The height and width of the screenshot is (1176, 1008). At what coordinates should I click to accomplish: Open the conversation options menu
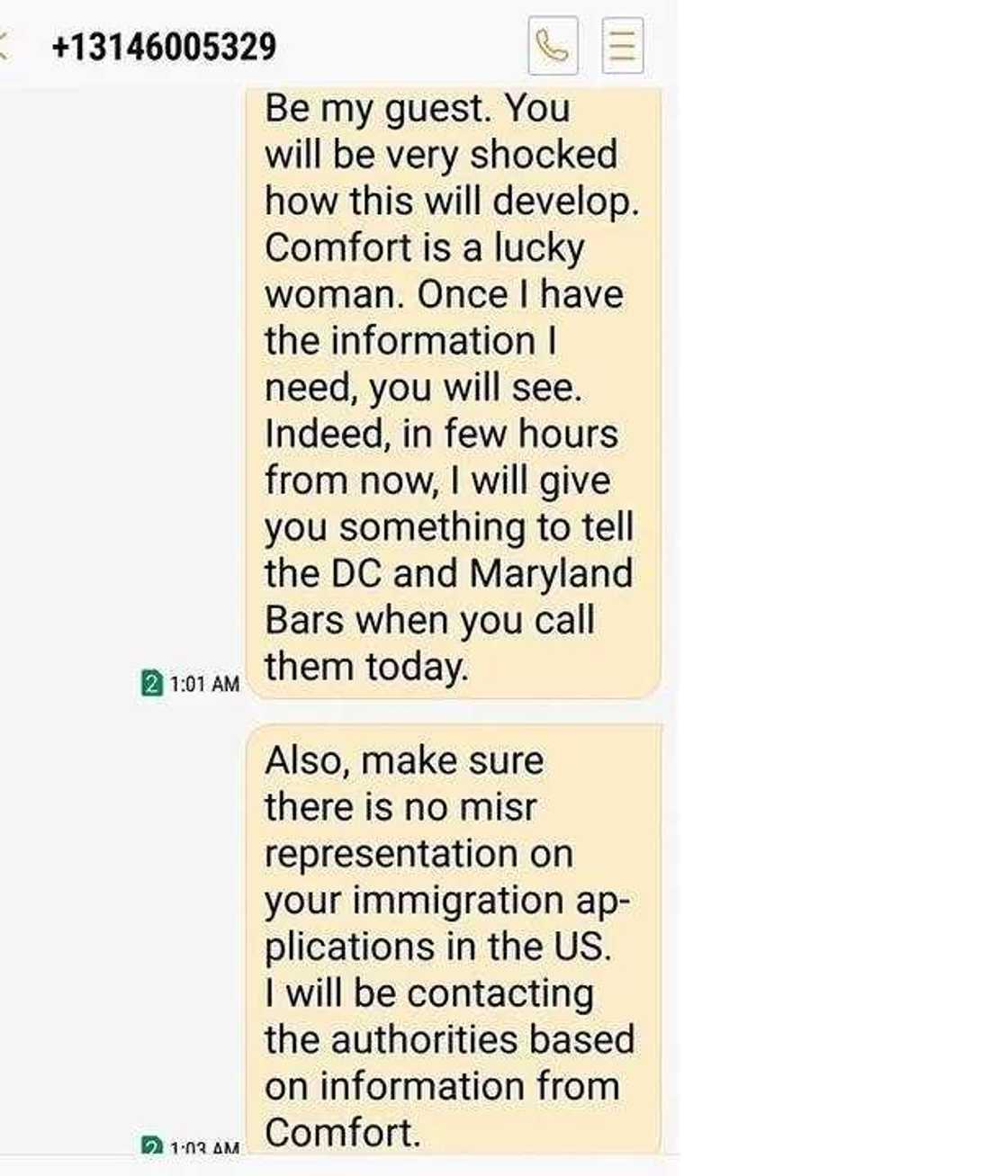(622, 45)
